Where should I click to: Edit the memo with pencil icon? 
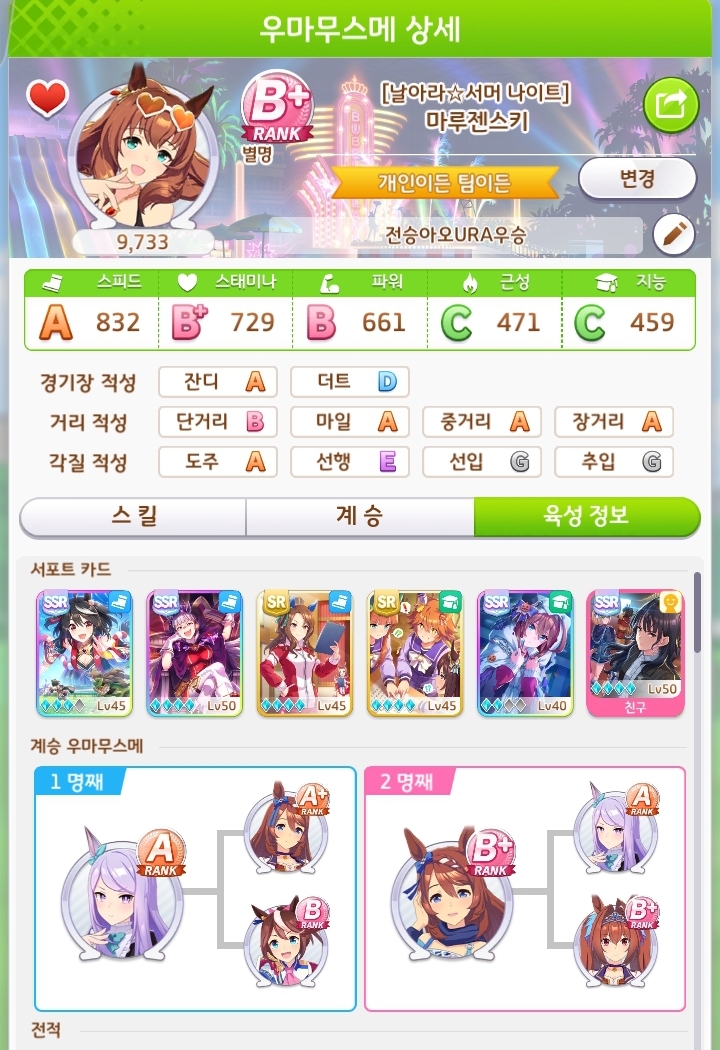pyautogui.click(x=673, y=236)
